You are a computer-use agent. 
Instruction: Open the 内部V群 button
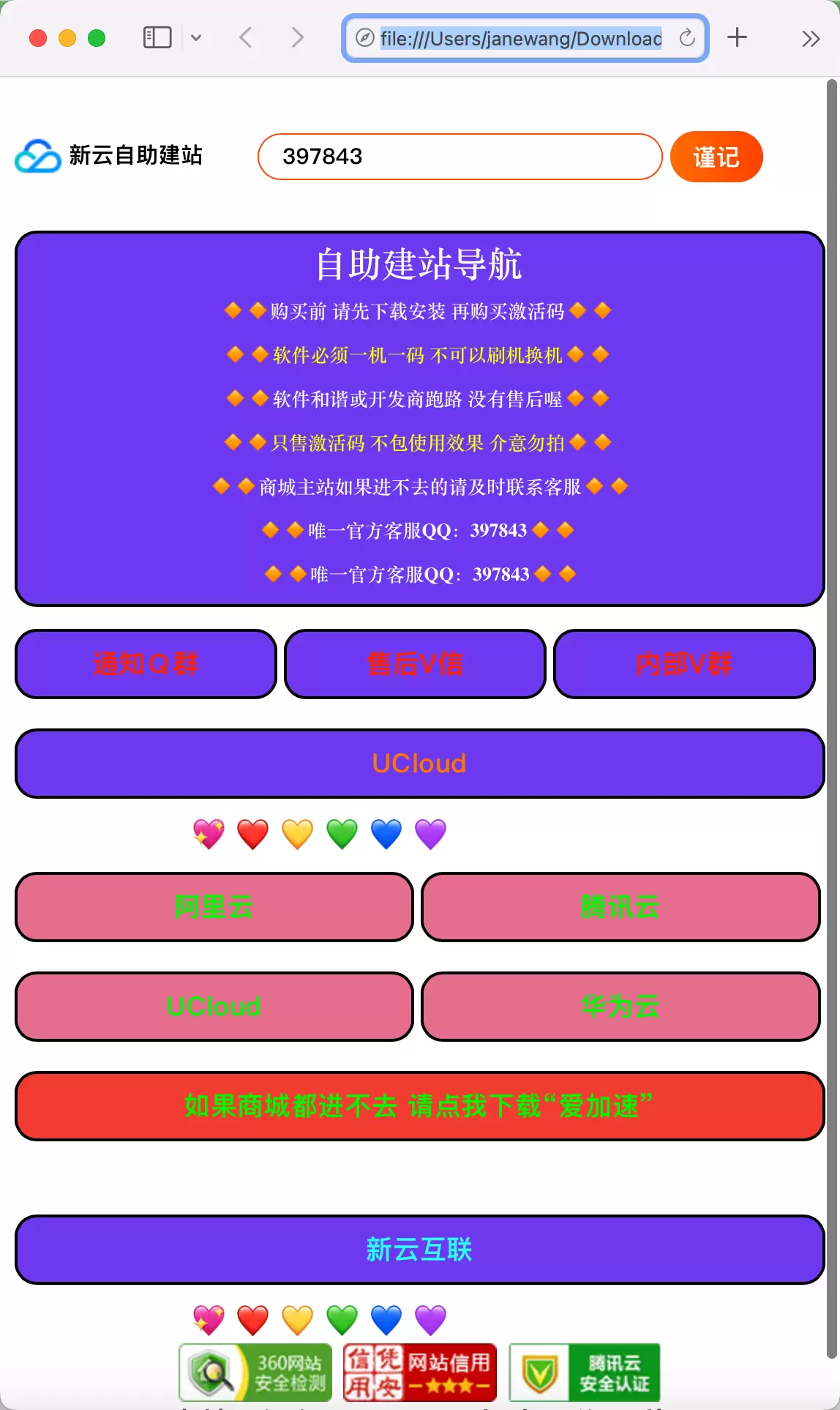(x=684, y=664)
